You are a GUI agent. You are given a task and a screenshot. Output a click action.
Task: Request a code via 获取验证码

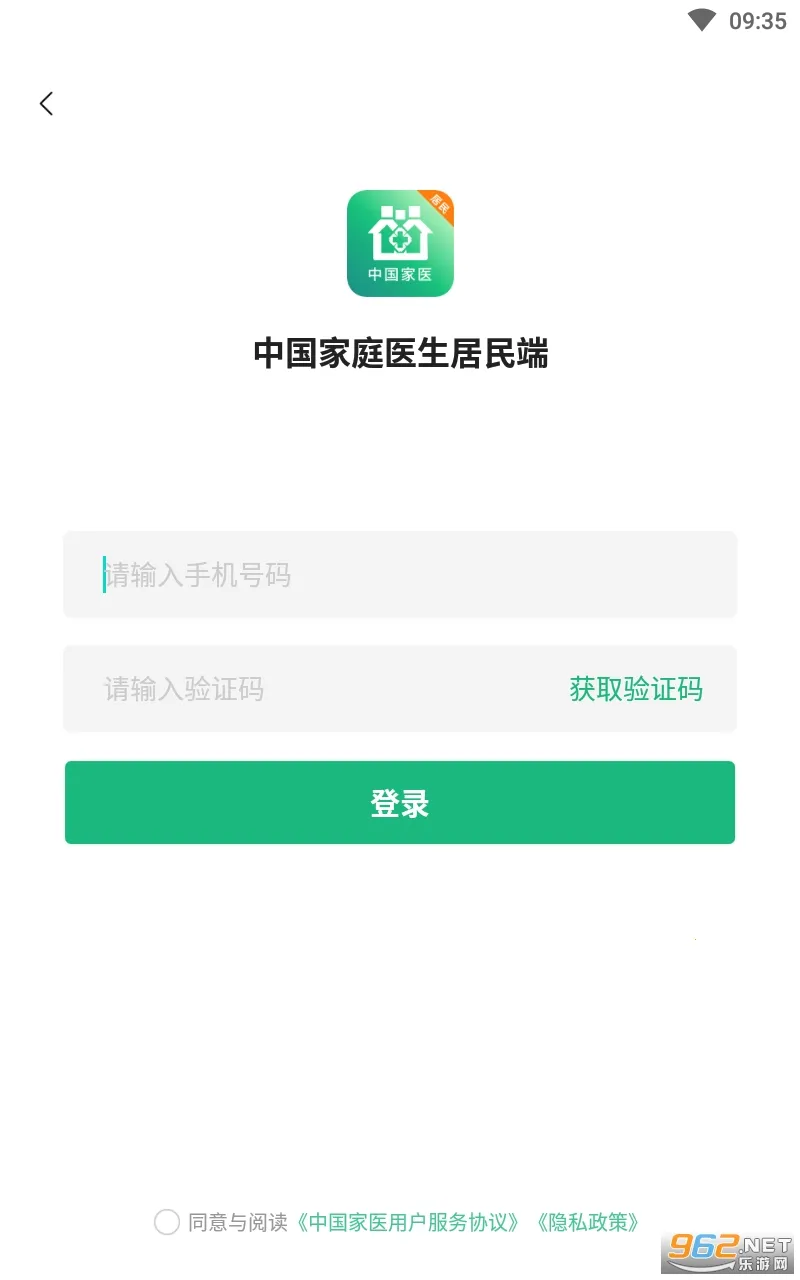(636, 689)
